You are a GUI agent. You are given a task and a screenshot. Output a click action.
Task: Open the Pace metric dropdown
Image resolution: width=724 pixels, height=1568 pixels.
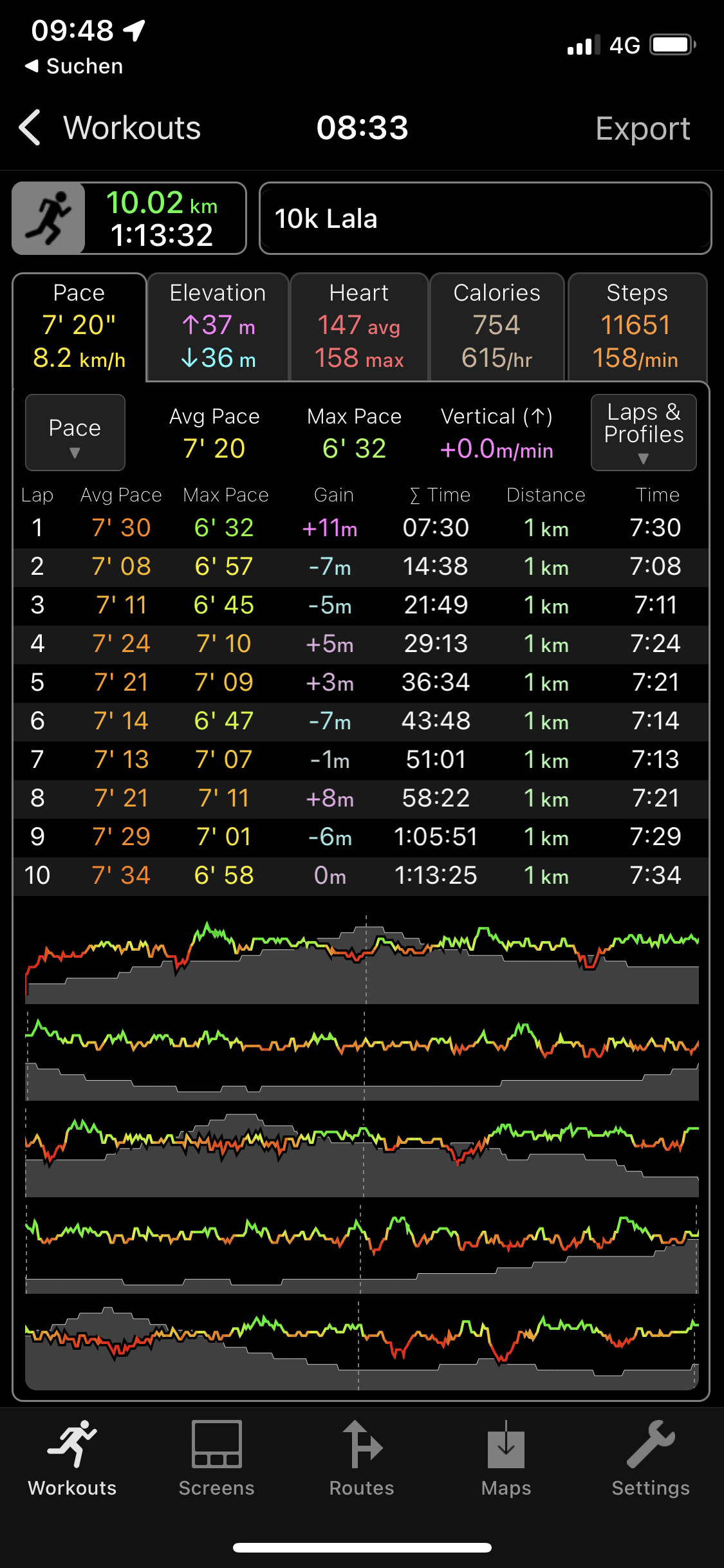pos(75,433)
